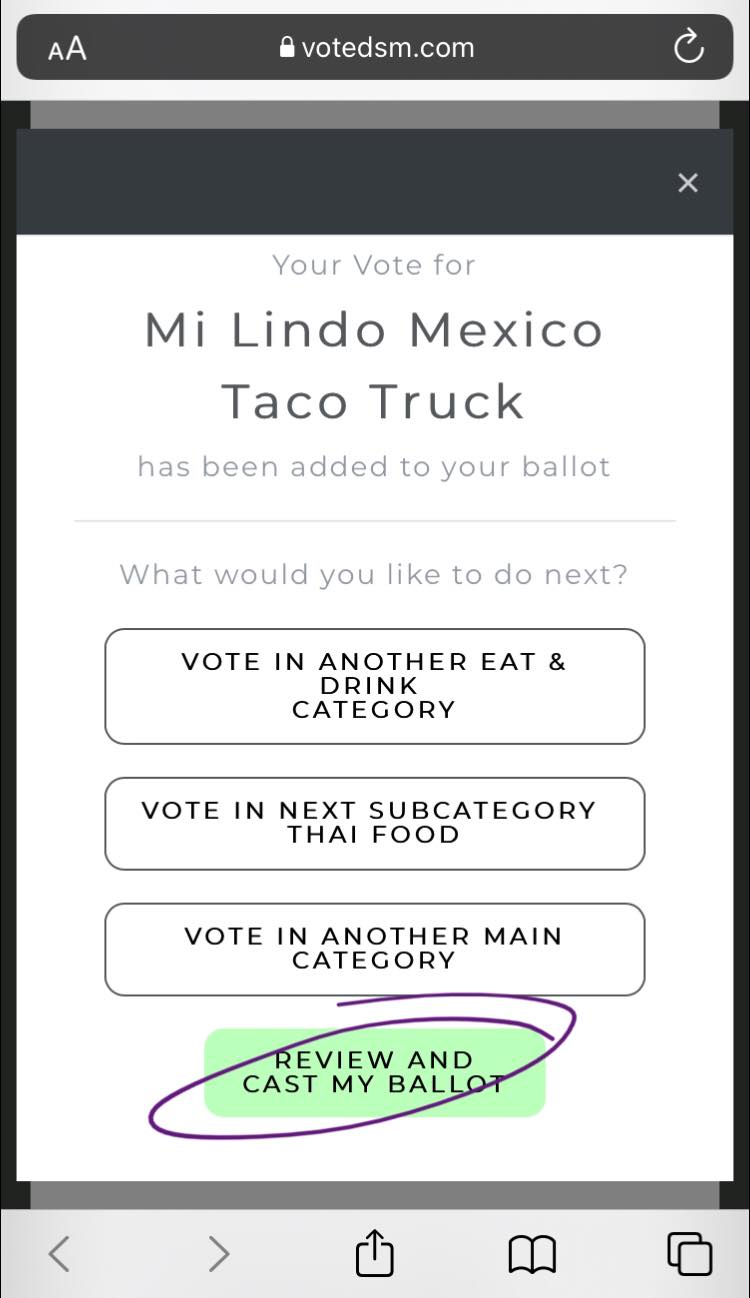The image size is (750, 1298).
Task: Show all open Safari tabs
Action: [689, 1253]
